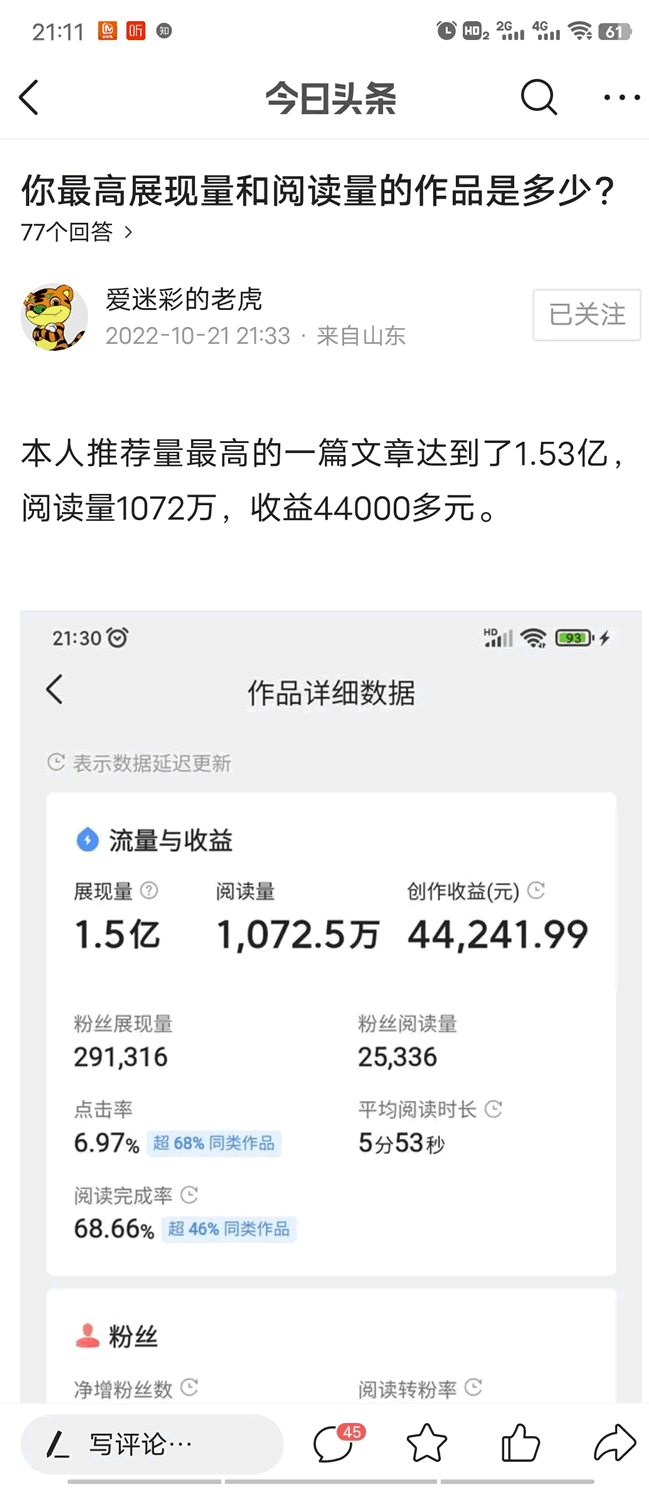649x1509 pixels.
Task: Open 爱迷彩的老虎's avatar profile
Action: tap(54, 316)
